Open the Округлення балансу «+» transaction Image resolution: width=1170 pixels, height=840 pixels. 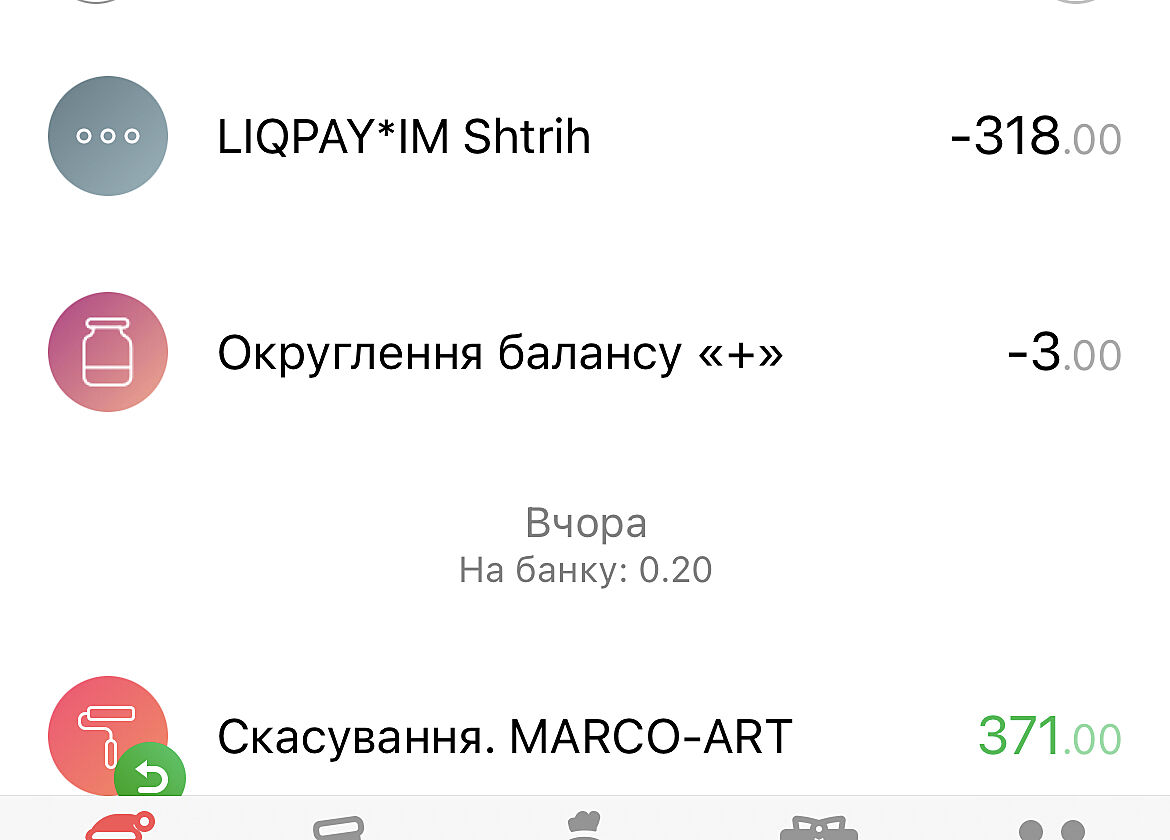click(x=585, y=353)
